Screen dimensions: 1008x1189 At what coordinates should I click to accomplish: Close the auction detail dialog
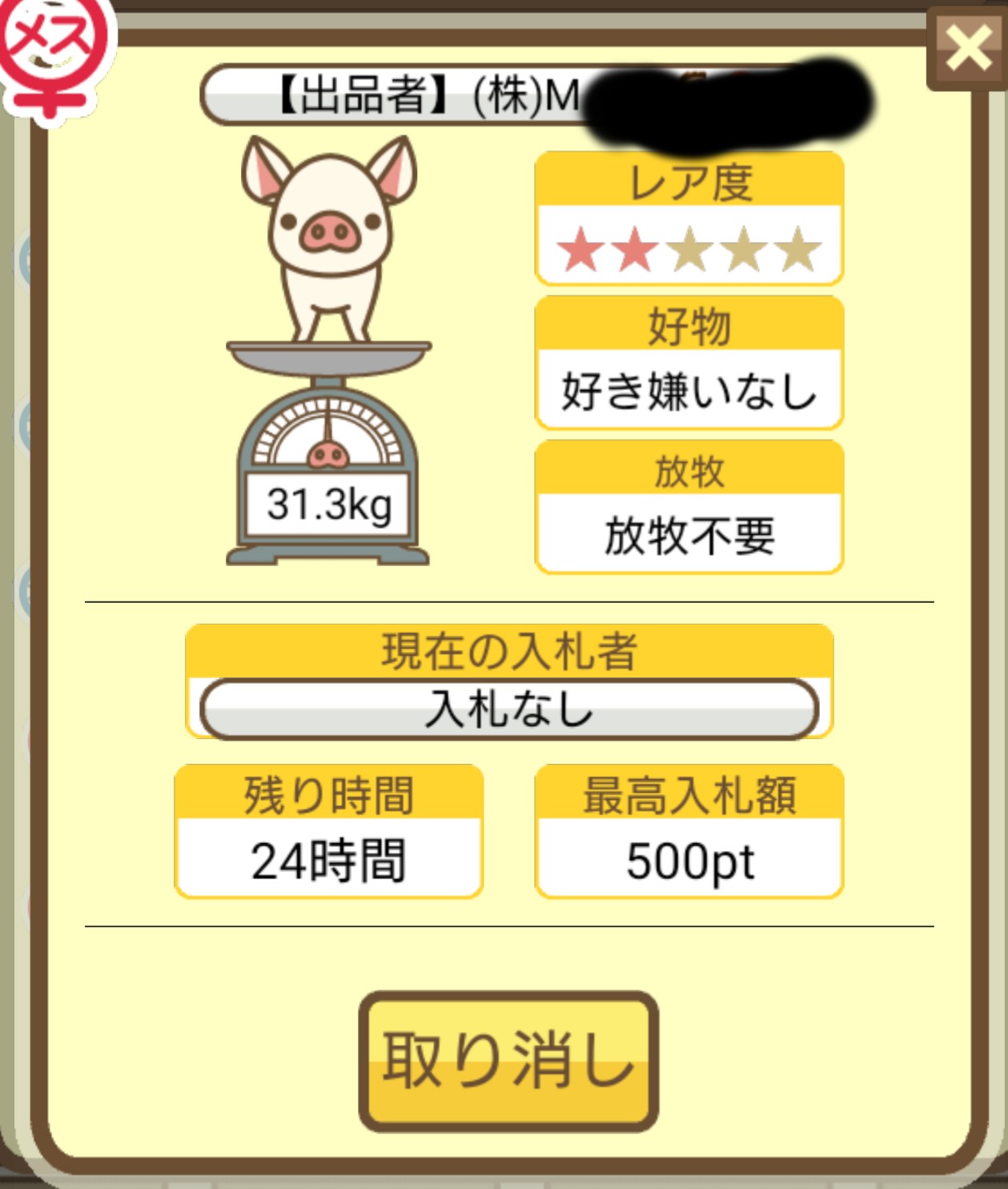pos(966,48)
